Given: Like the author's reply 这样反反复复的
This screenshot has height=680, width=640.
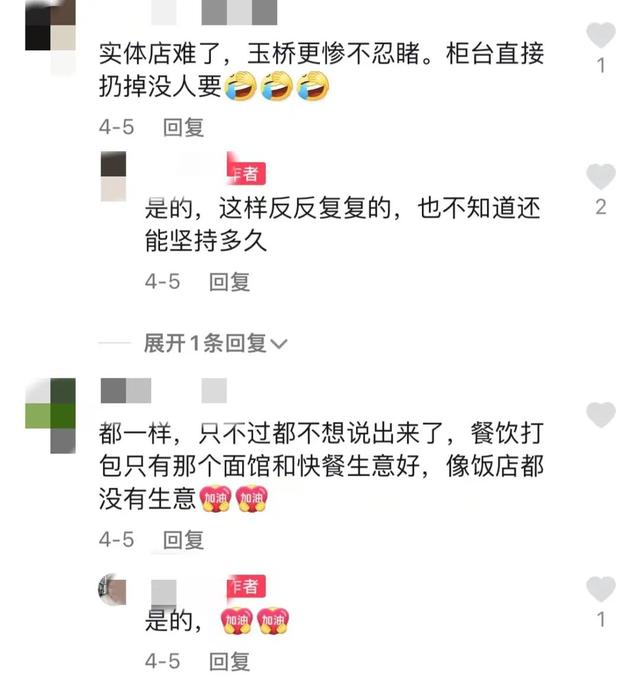Looking at the screenshot, I should click(601, 178).
